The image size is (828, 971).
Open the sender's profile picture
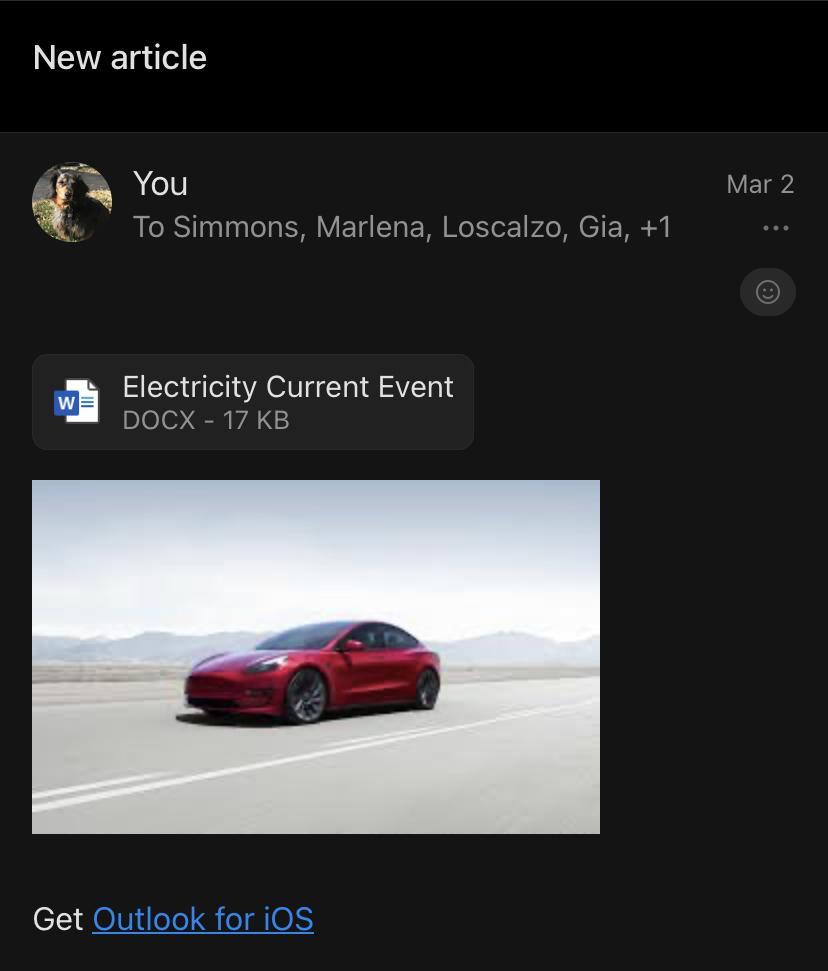(x=72, y=203)
